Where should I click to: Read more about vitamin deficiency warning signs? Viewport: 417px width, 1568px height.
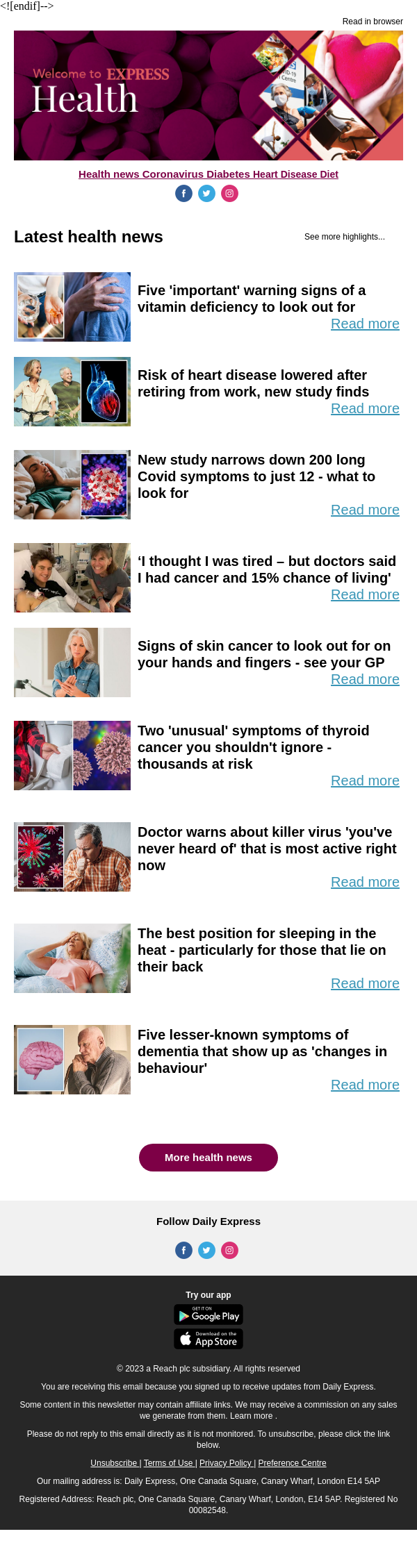[365, 324]
